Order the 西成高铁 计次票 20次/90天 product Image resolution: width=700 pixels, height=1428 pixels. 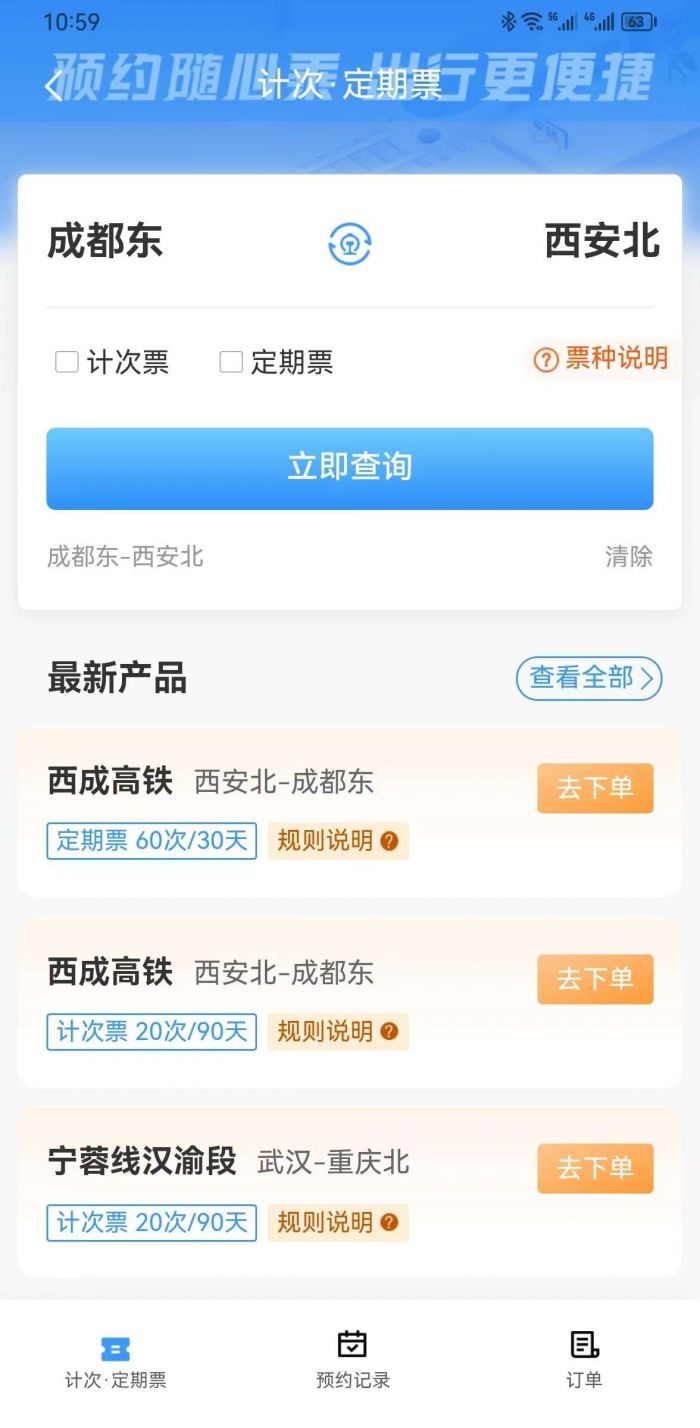[595, 979]
